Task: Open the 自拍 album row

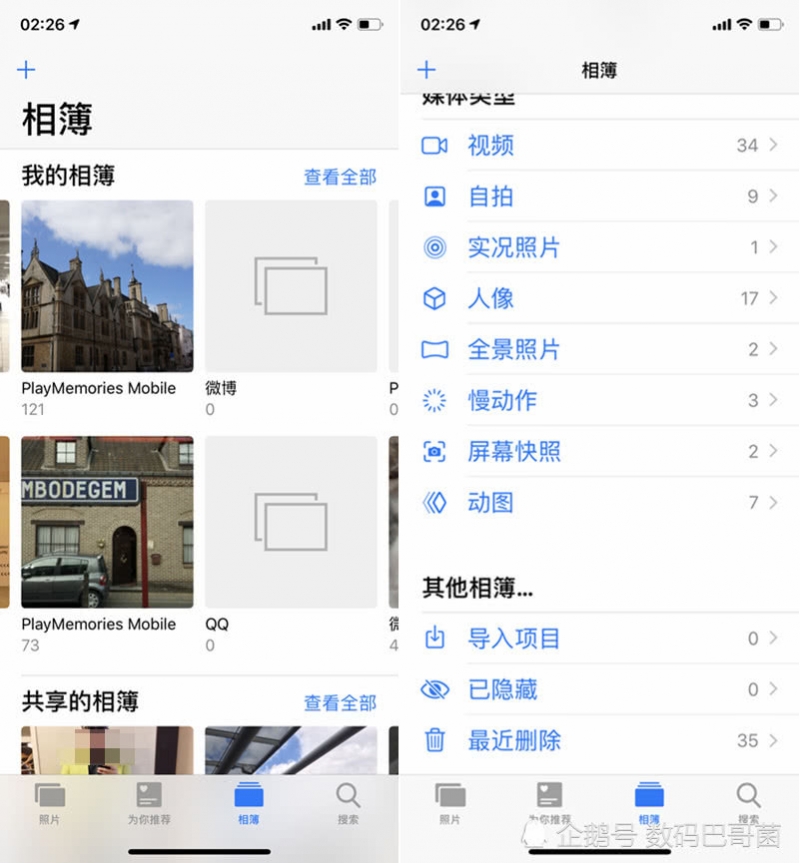Action: click(x=600, y=197)
